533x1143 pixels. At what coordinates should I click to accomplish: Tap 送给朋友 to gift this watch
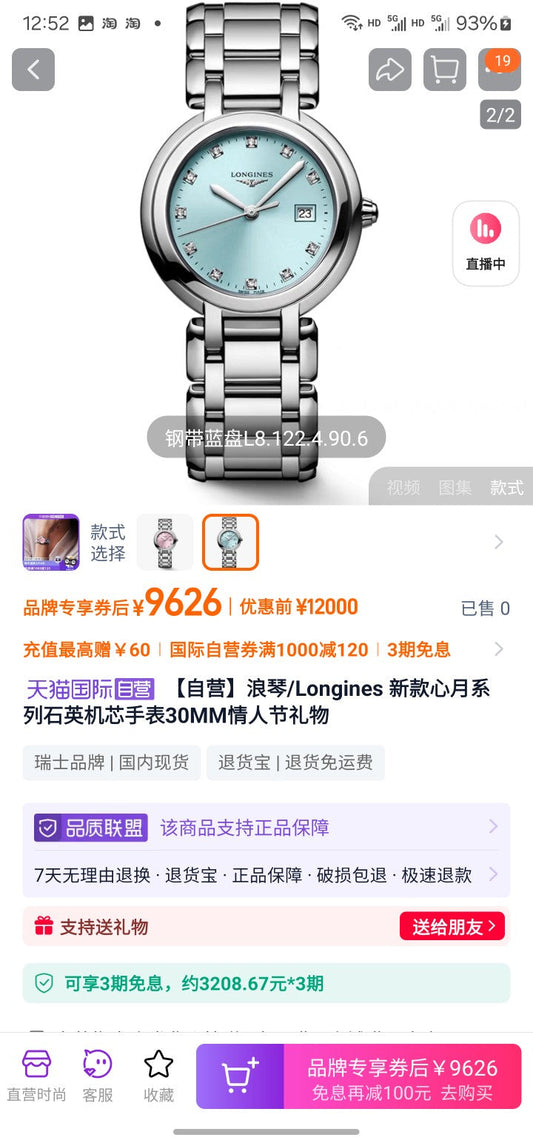[x=452, y=927]
